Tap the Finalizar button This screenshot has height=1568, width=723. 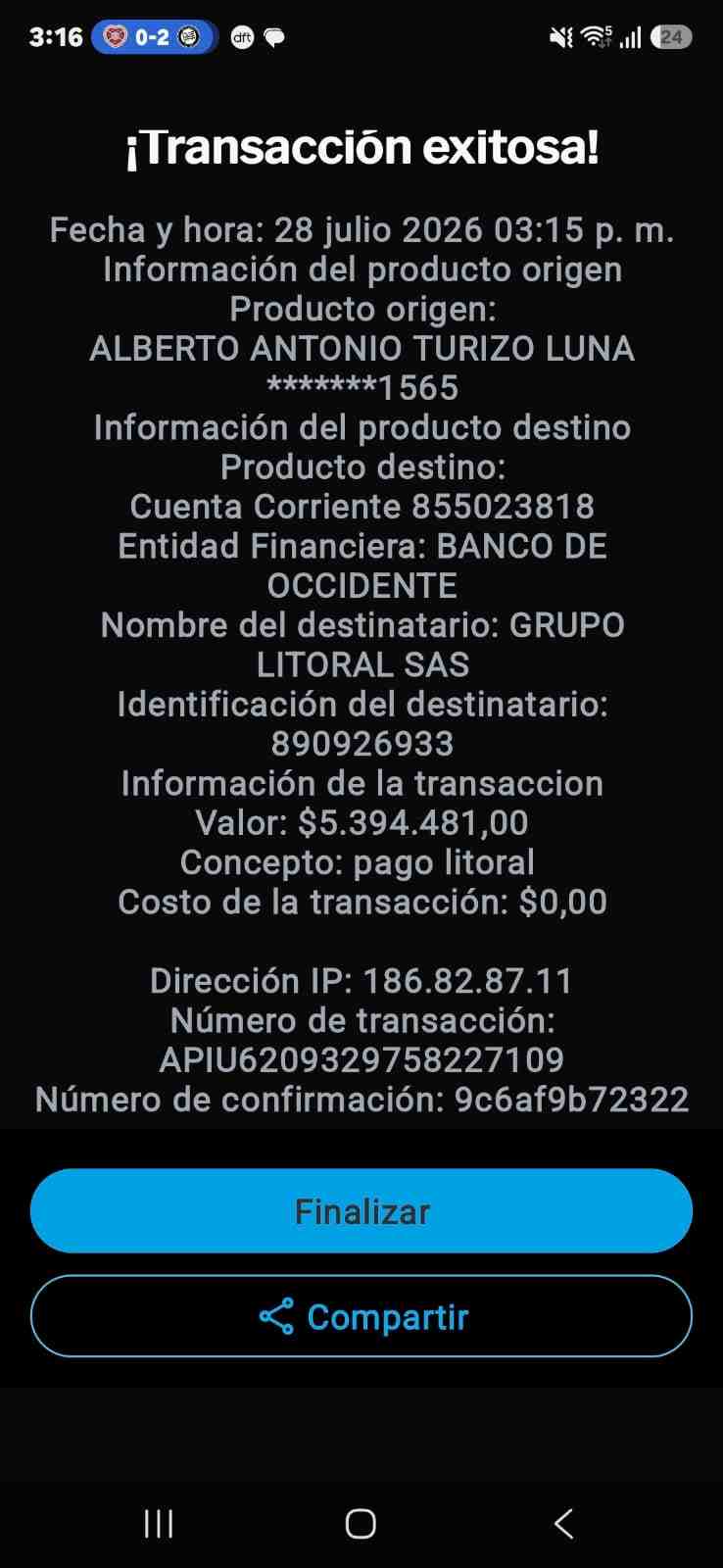tap(361, 1210)
